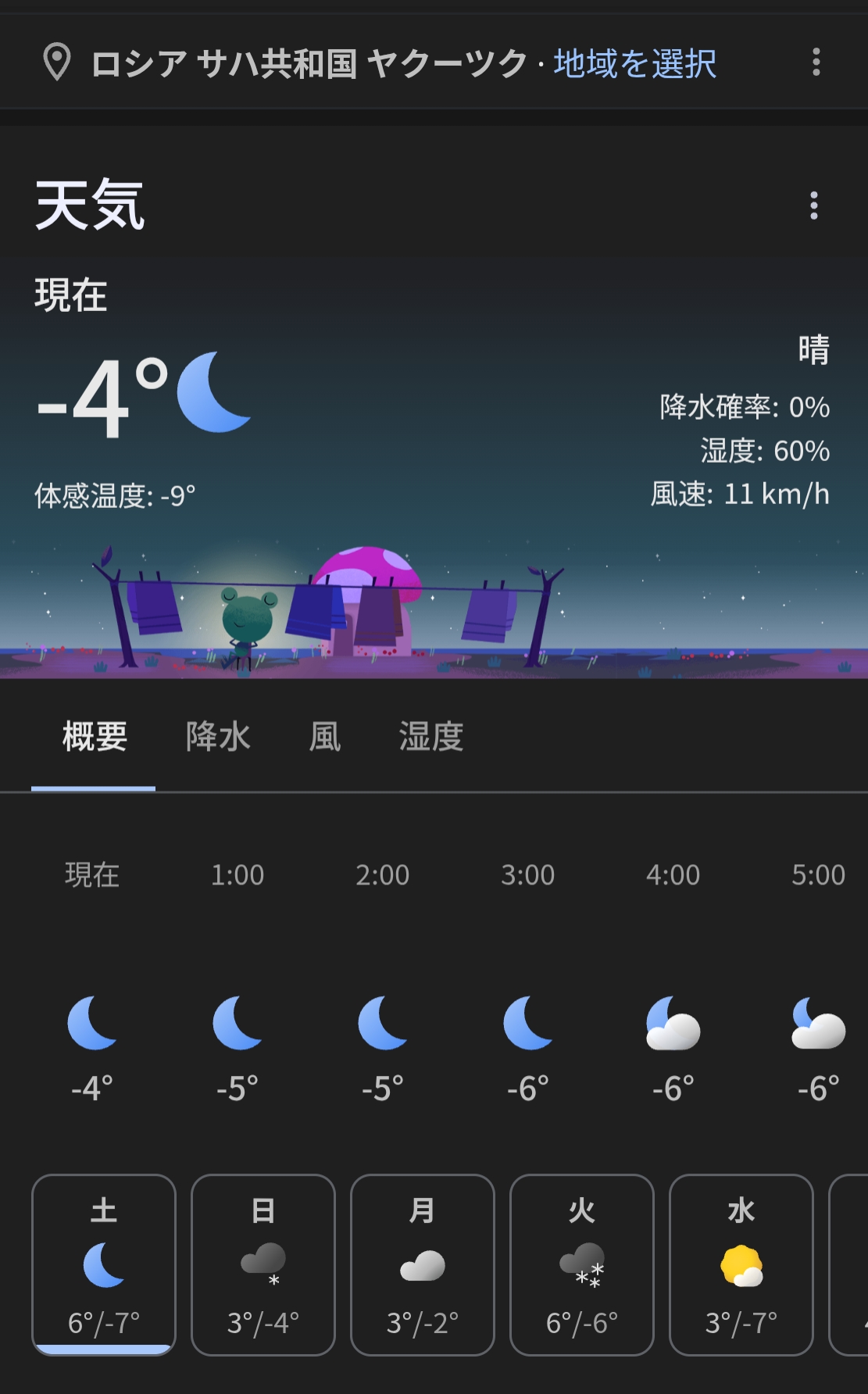Tap the 地域を選択 link
This screenshot has width=868, height=1394.
point(634,63)
